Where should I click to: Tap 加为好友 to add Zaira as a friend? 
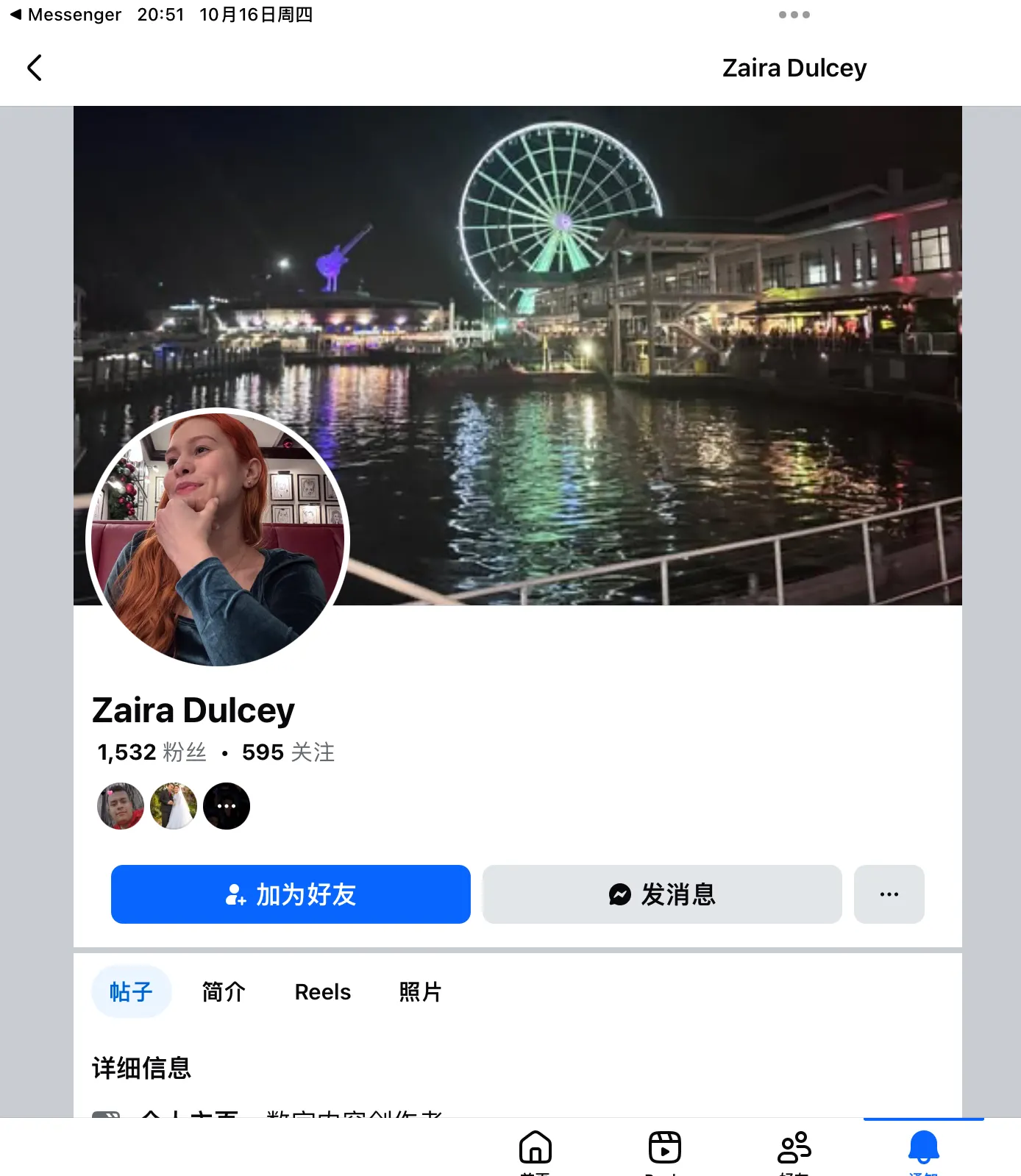(291, 894)
